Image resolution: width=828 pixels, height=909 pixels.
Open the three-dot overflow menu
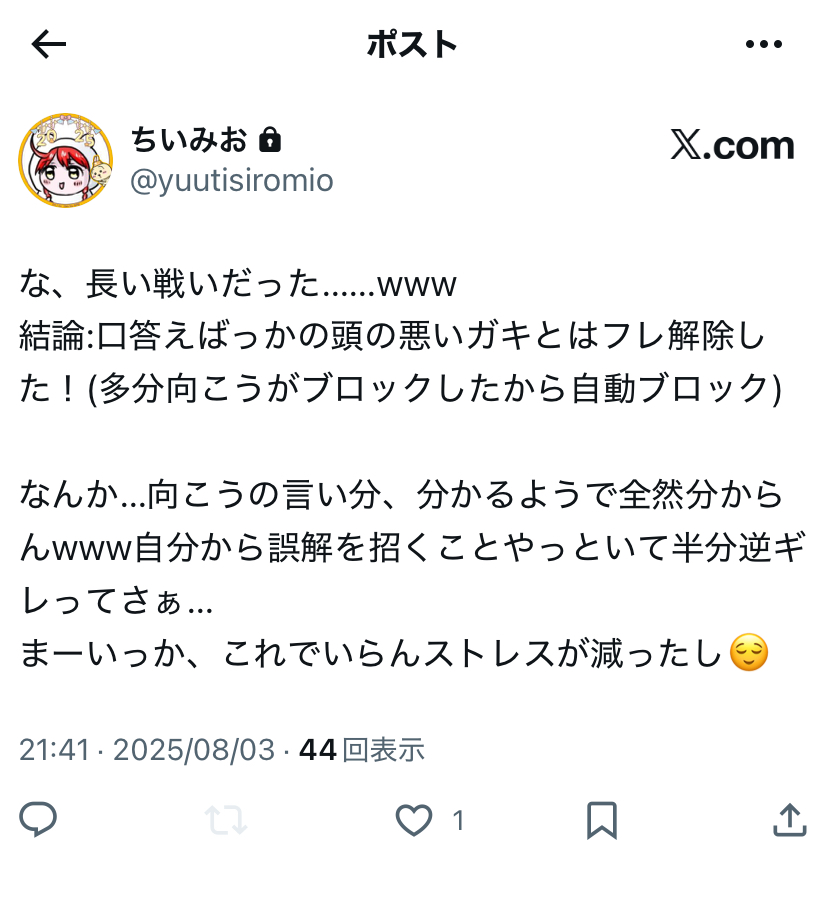pos(764,44)
